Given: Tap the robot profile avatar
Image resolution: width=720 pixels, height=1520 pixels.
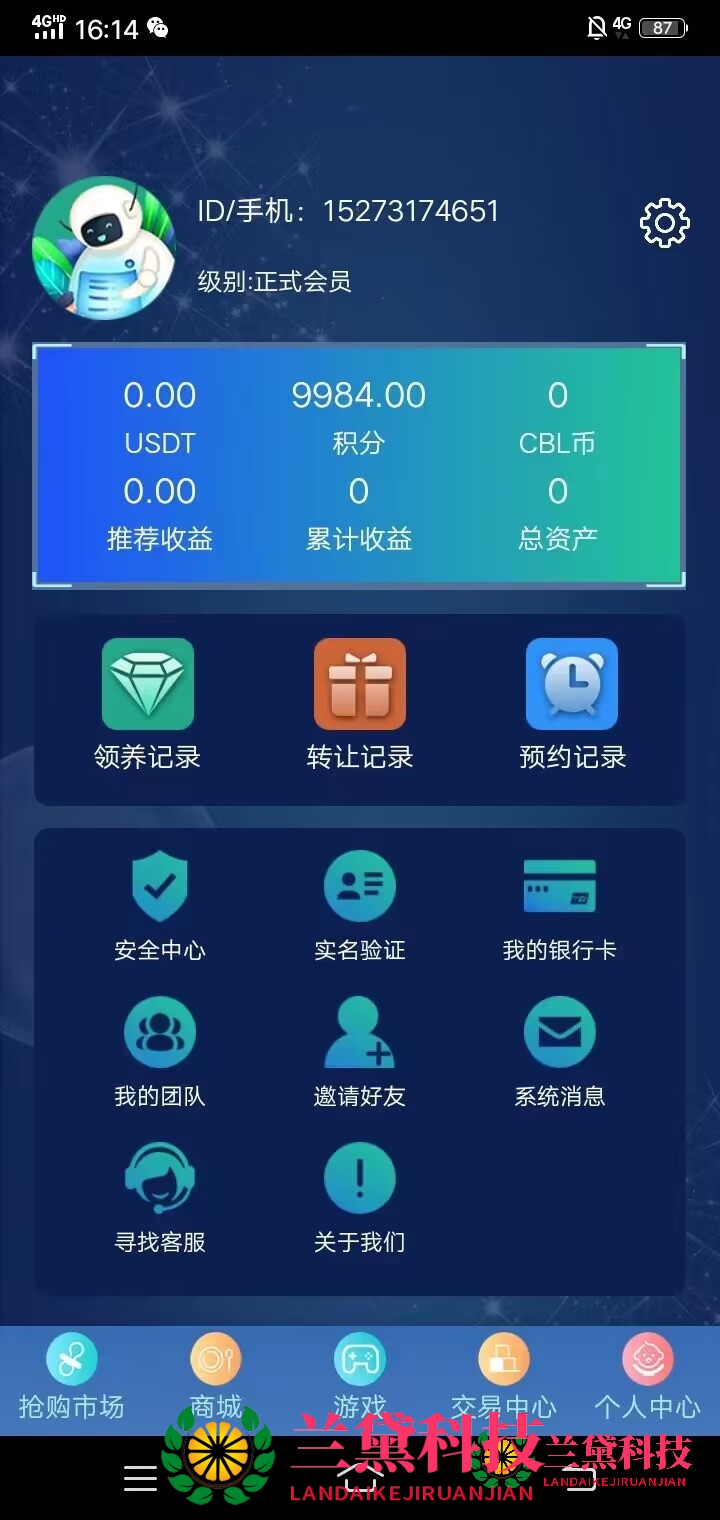Looking at the screenshot, I should click(x=104, y=248).
